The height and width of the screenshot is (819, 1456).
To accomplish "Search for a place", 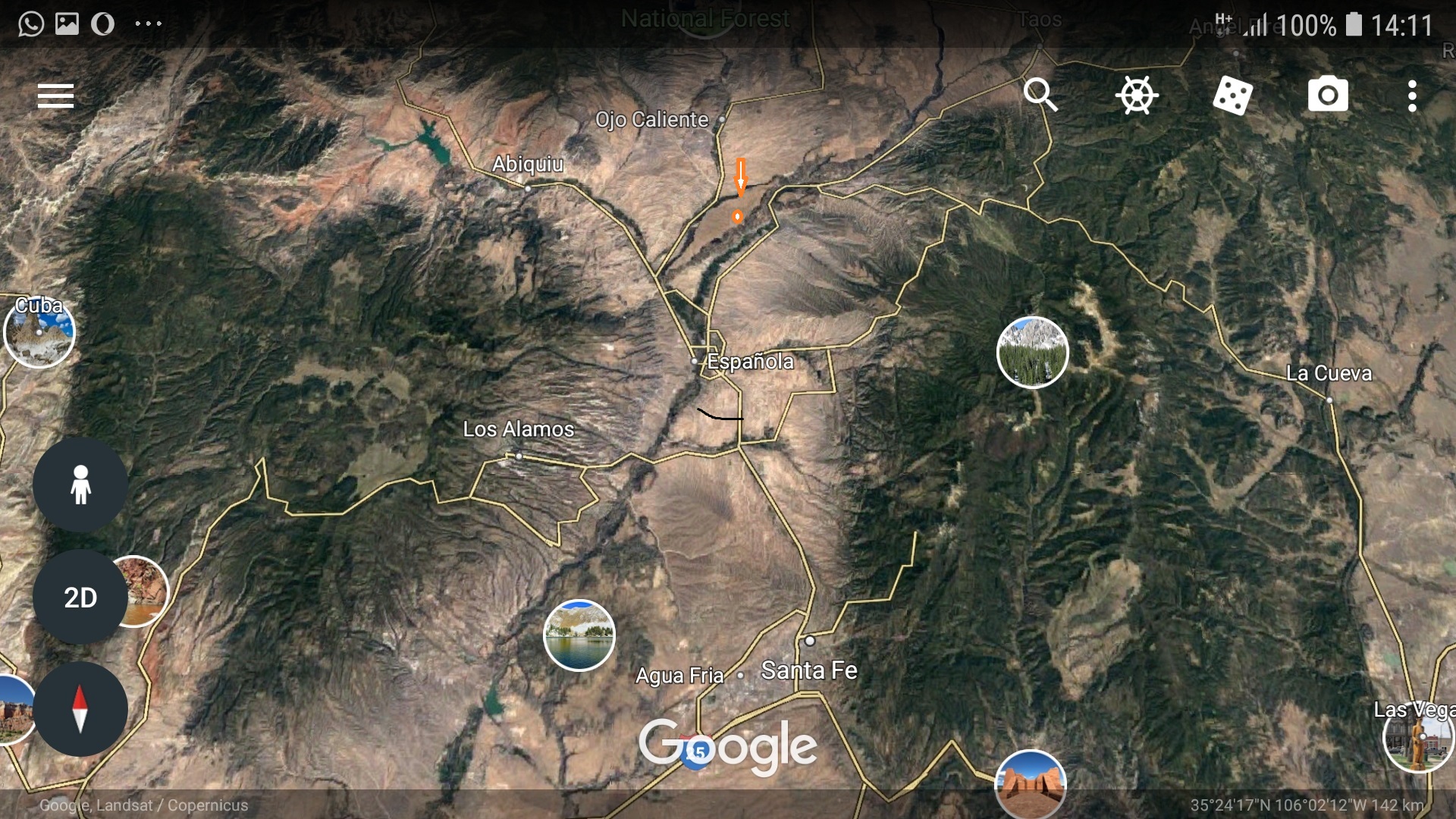I will click(x=1040, y=96).
